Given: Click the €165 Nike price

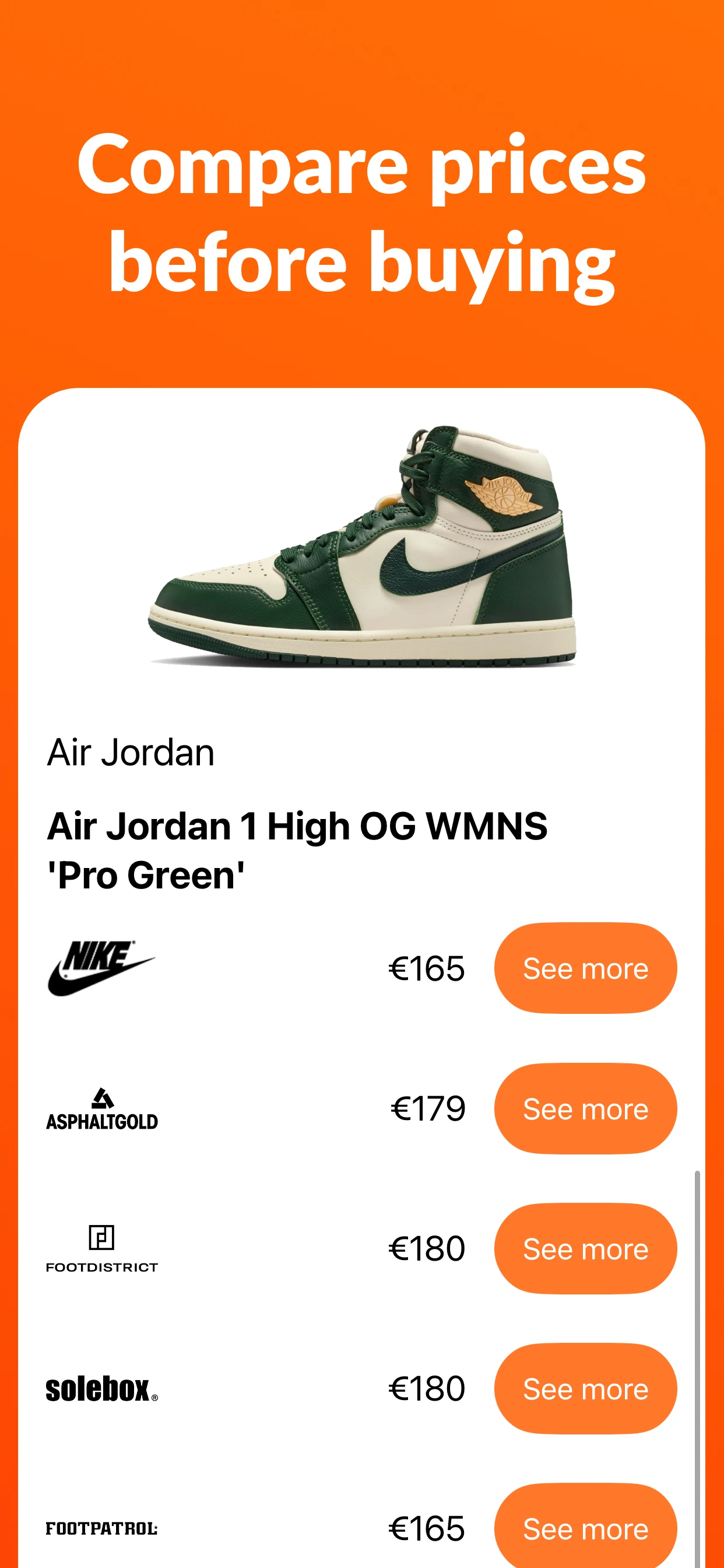Looking at the screenshot, I should coord(425,968).
